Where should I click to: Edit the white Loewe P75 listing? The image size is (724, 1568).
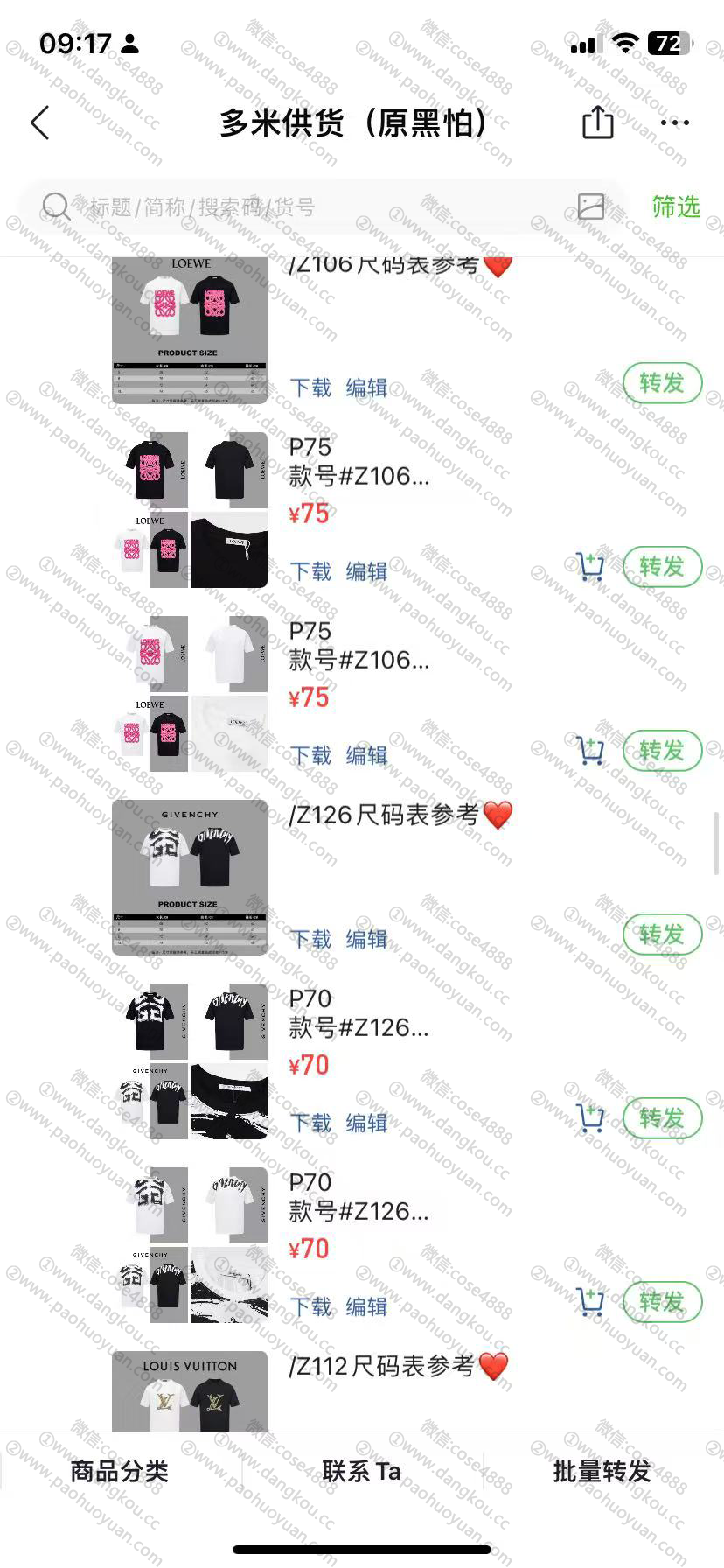point(366,755)
